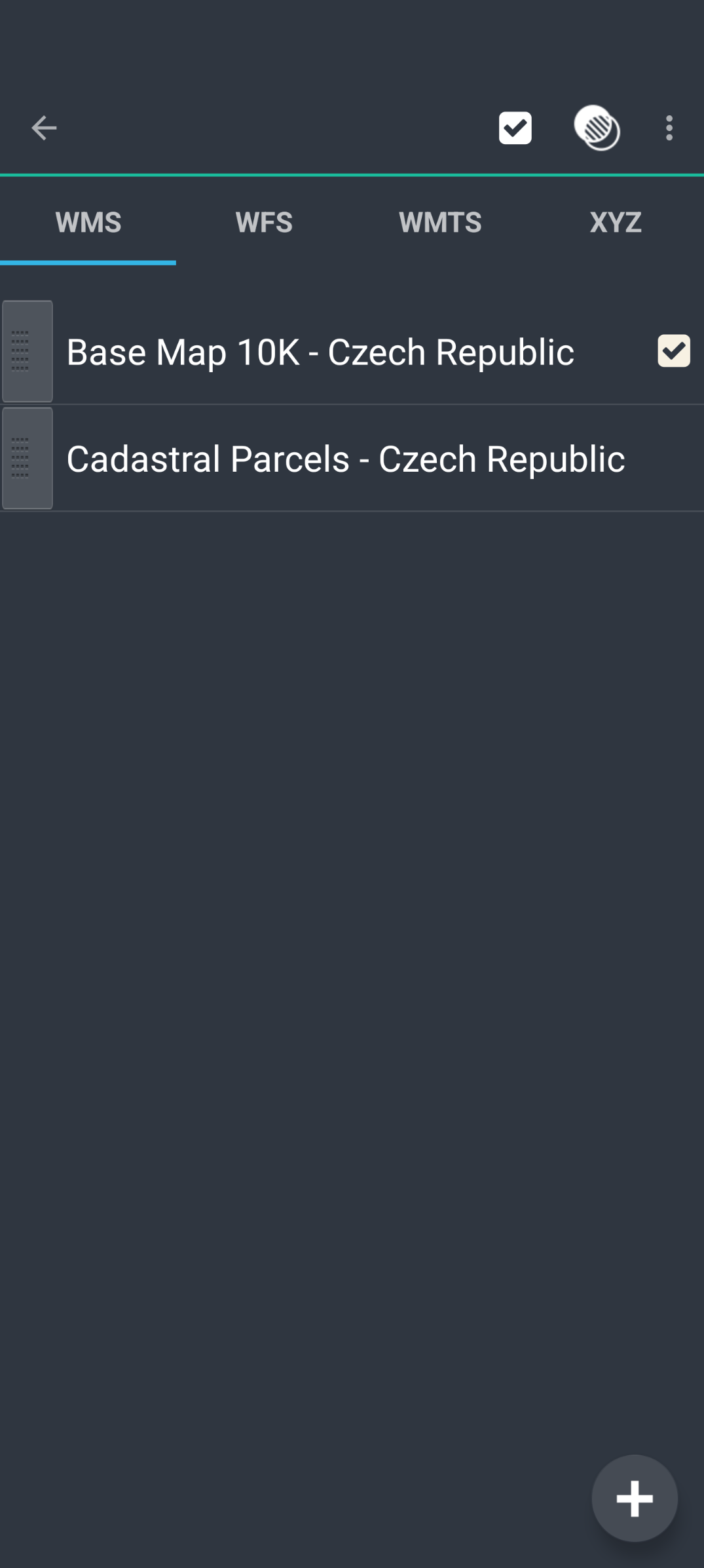Tap the drag handle beside Cadastral Parcels
This screenshot has width=704, height=1568.
point(27,458)
